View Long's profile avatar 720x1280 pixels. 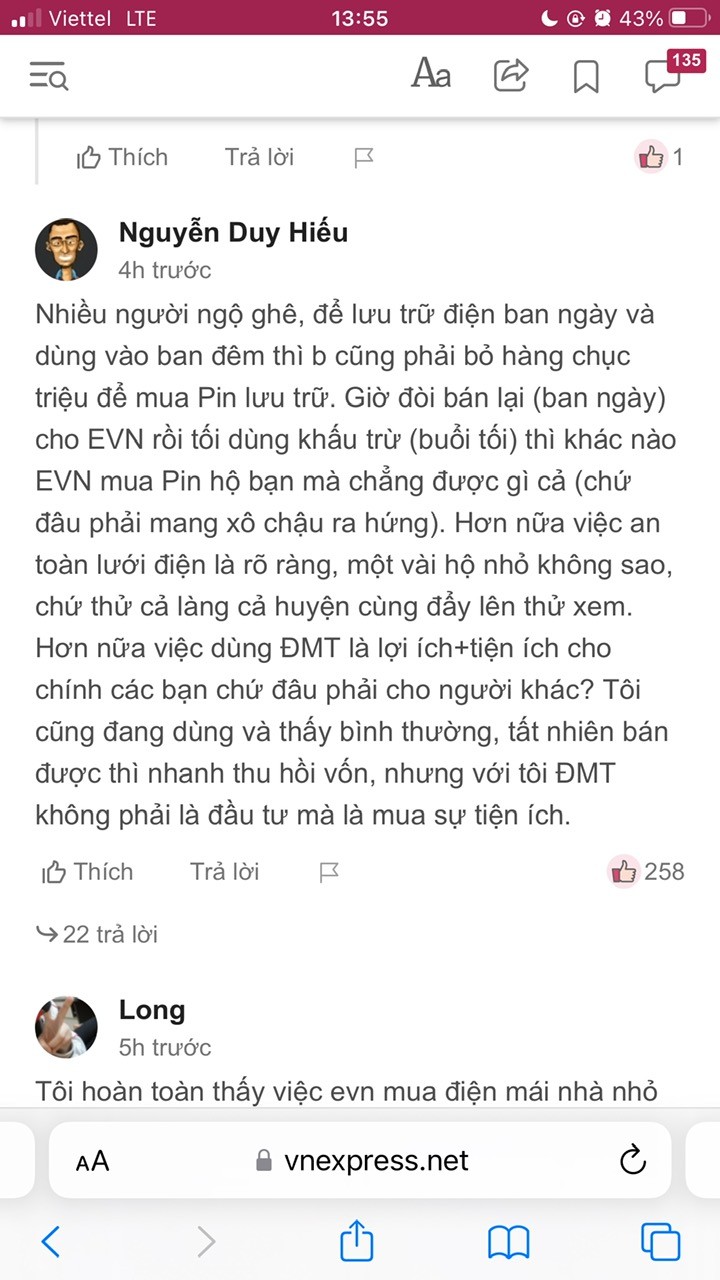(67, 1027)
